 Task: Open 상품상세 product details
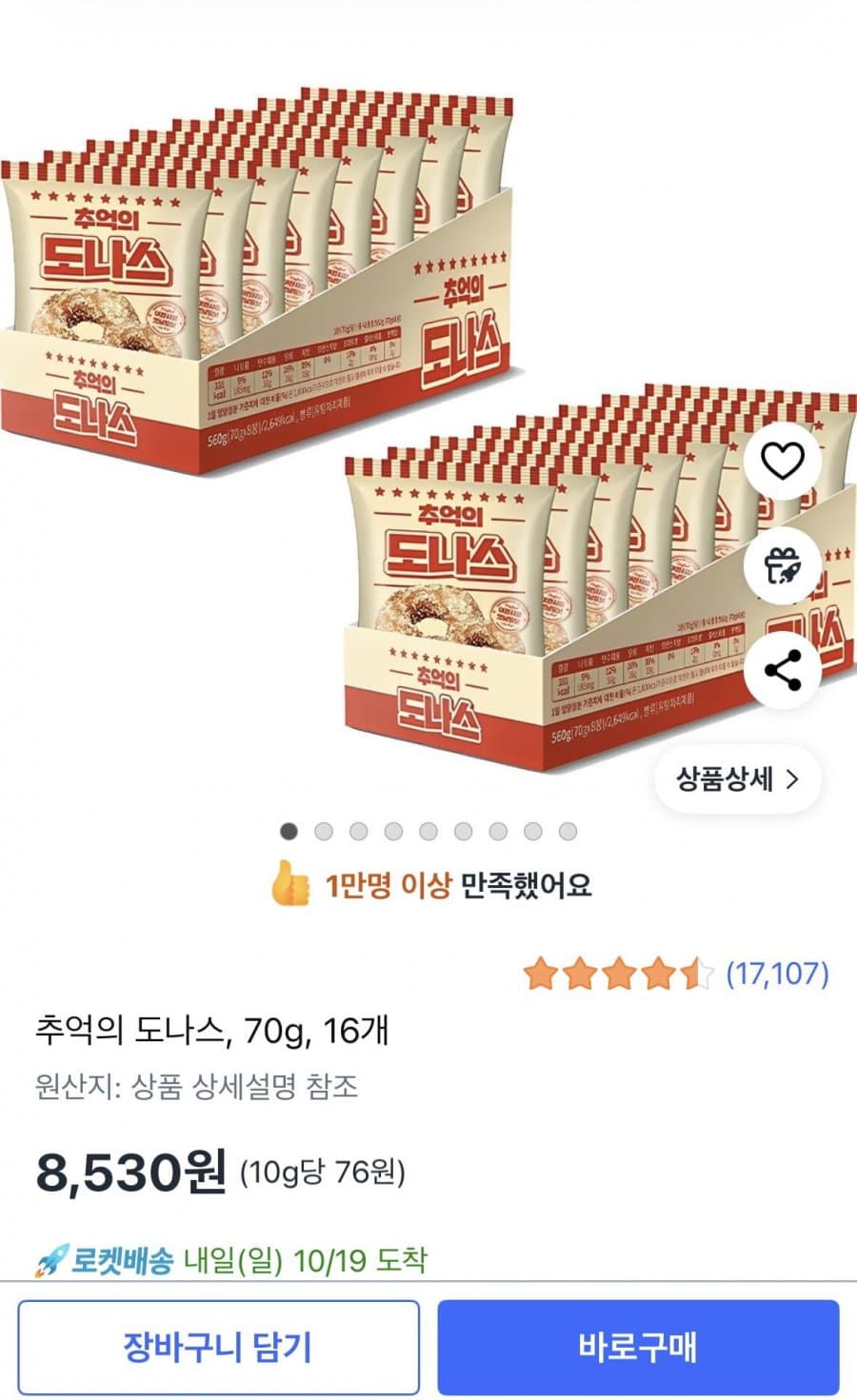(737, 779)
